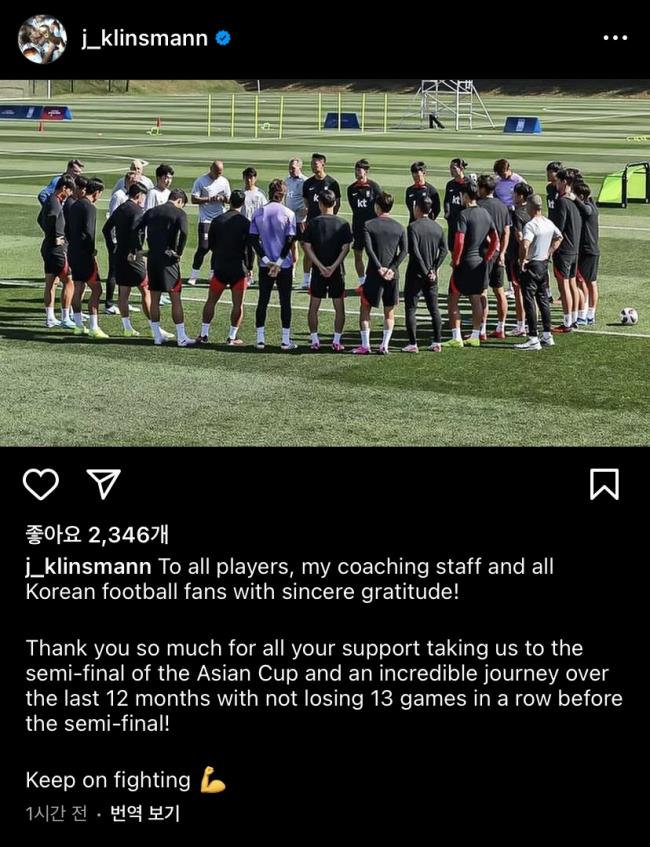Like this post with the heart icon

[x=41, y=484]
